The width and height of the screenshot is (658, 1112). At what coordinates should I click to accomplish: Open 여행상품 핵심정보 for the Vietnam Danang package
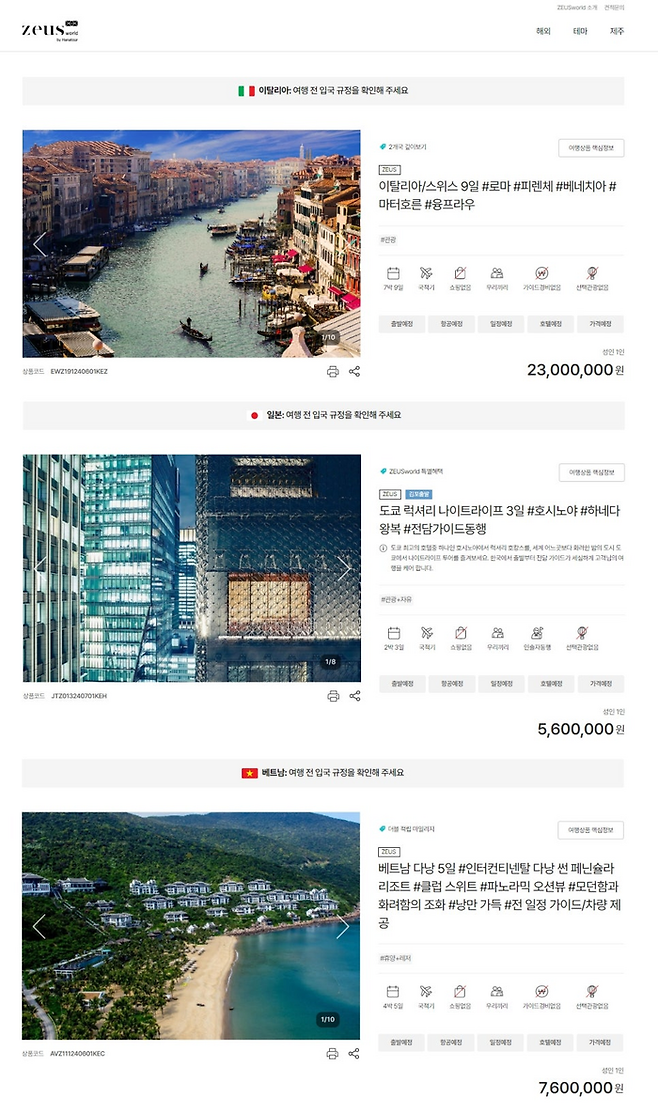[591, 830]
